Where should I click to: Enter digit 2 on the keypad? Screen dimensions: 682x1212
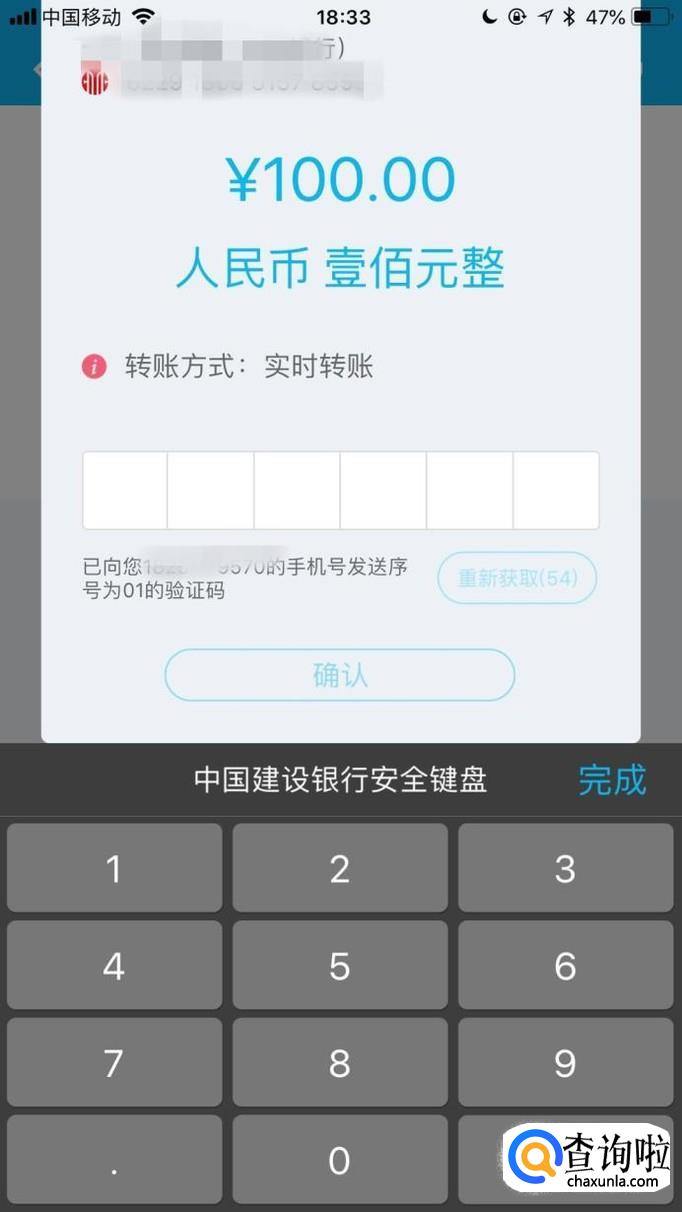point(340,868)
